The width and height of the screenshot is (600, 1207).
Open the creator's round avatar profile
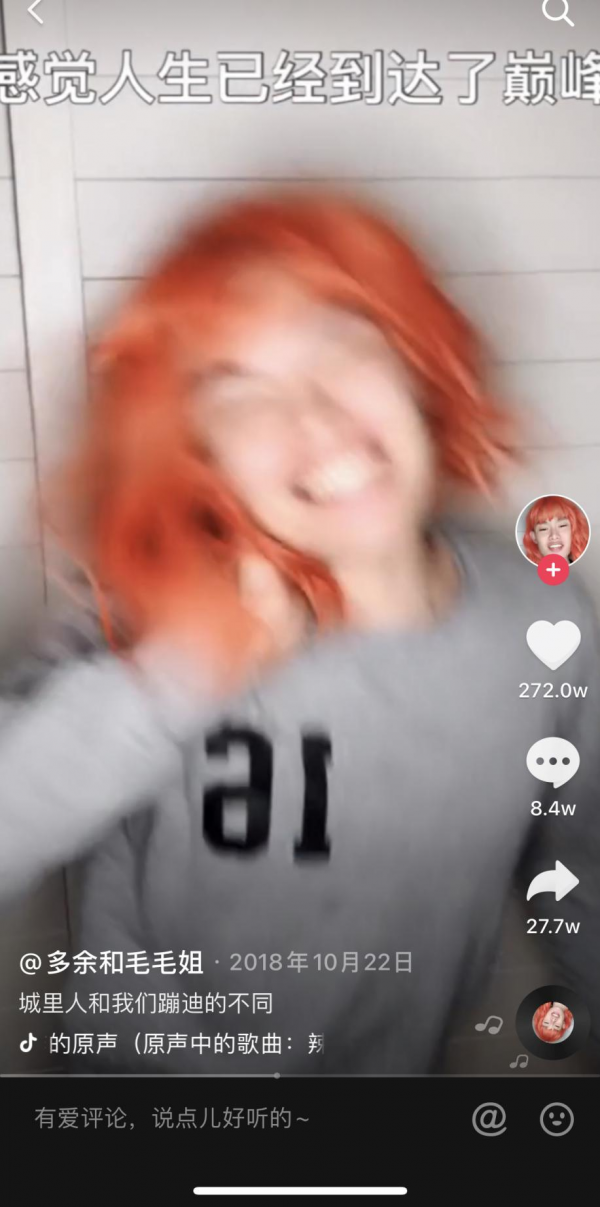[552, 530]
